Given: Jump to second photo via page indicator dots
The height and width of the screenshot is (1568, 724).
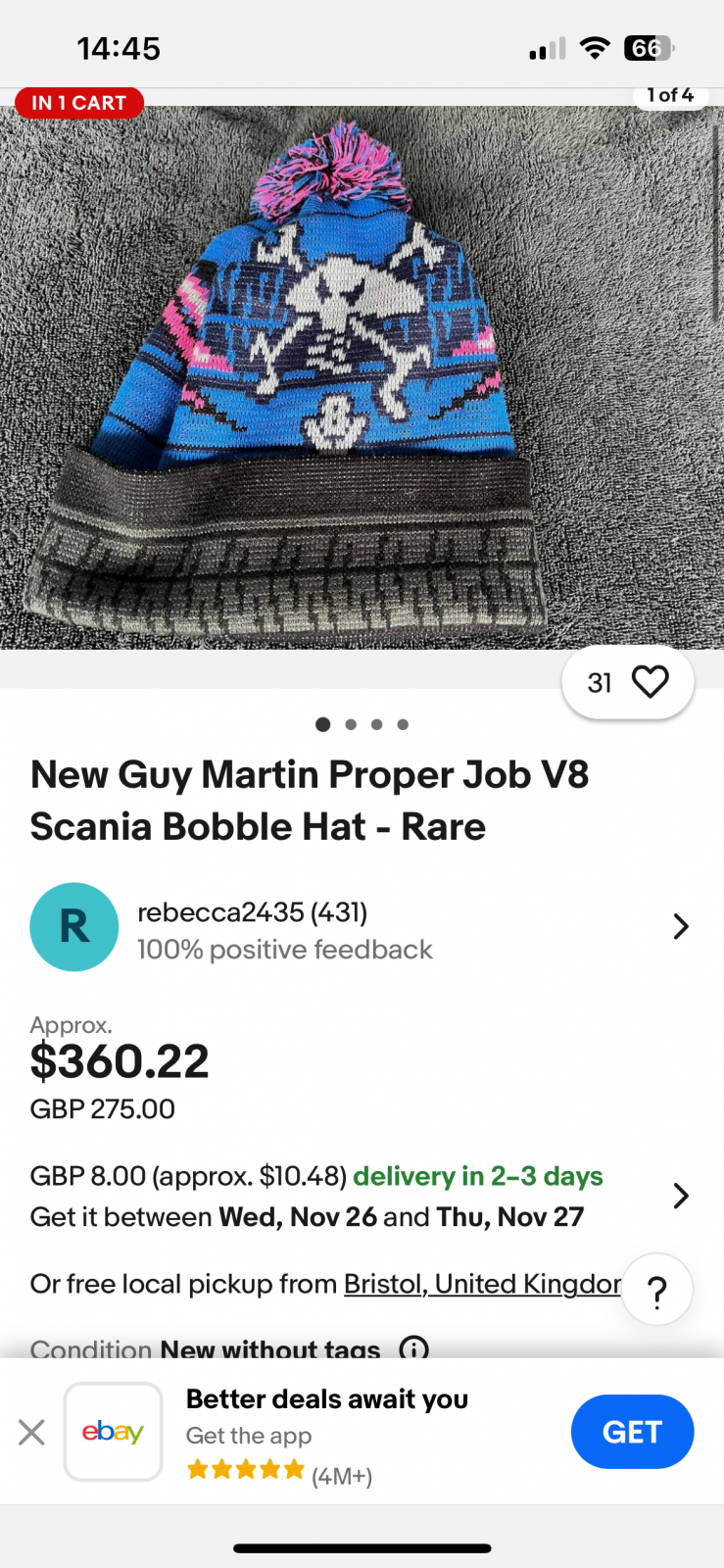Looking at the screenshot, I should point(351,725).
